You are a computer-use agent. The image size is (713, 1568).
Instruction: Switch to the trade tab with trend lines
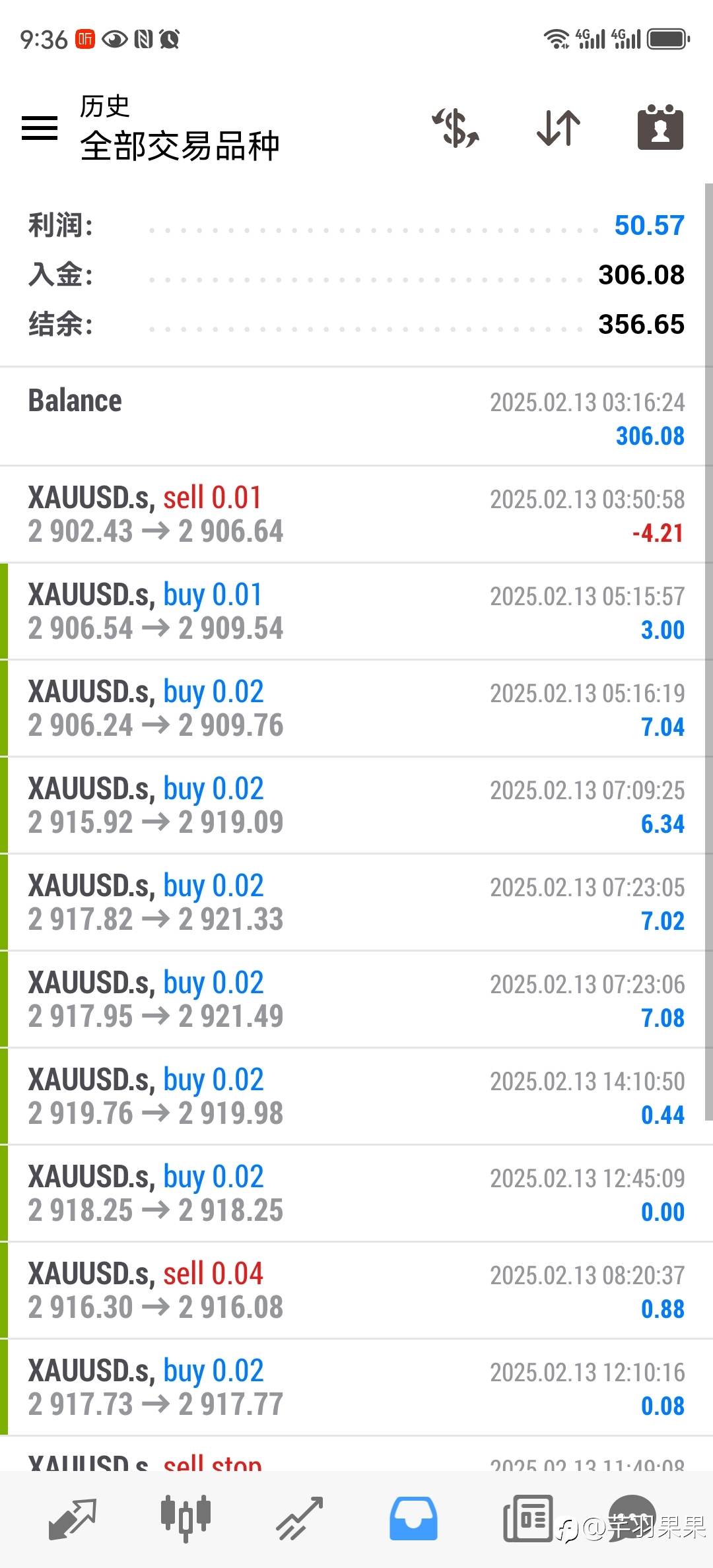[300, 1519]
